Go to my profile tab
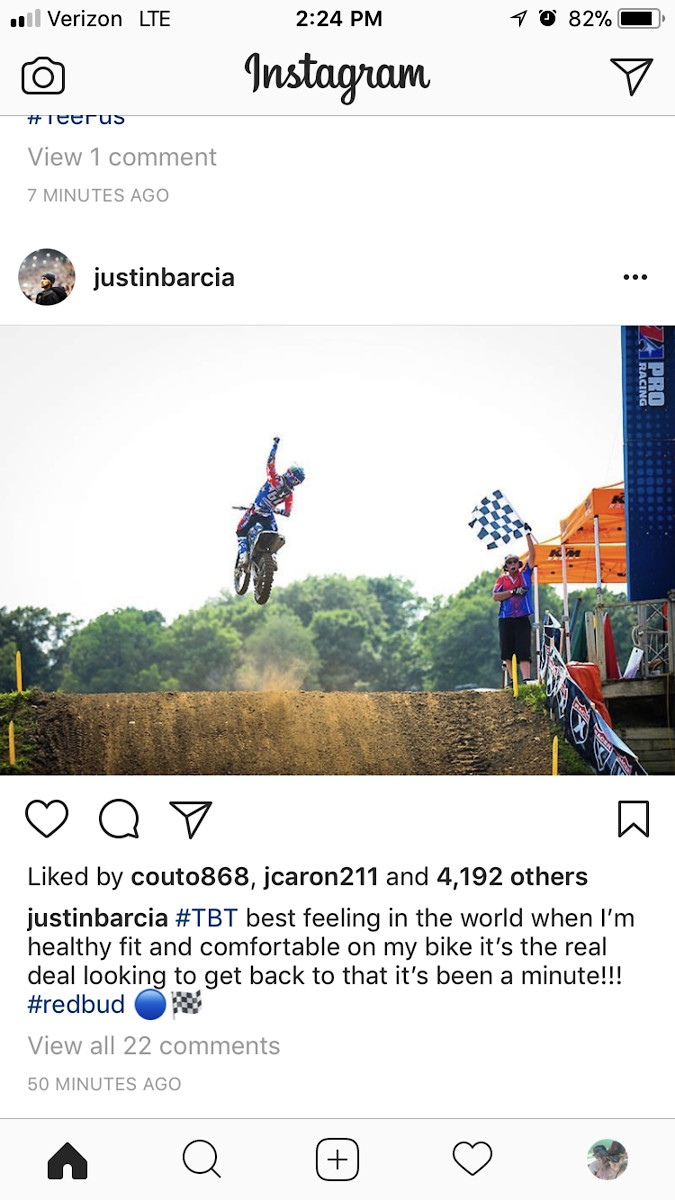675x1200 pixels. (x=606, y=1160)
